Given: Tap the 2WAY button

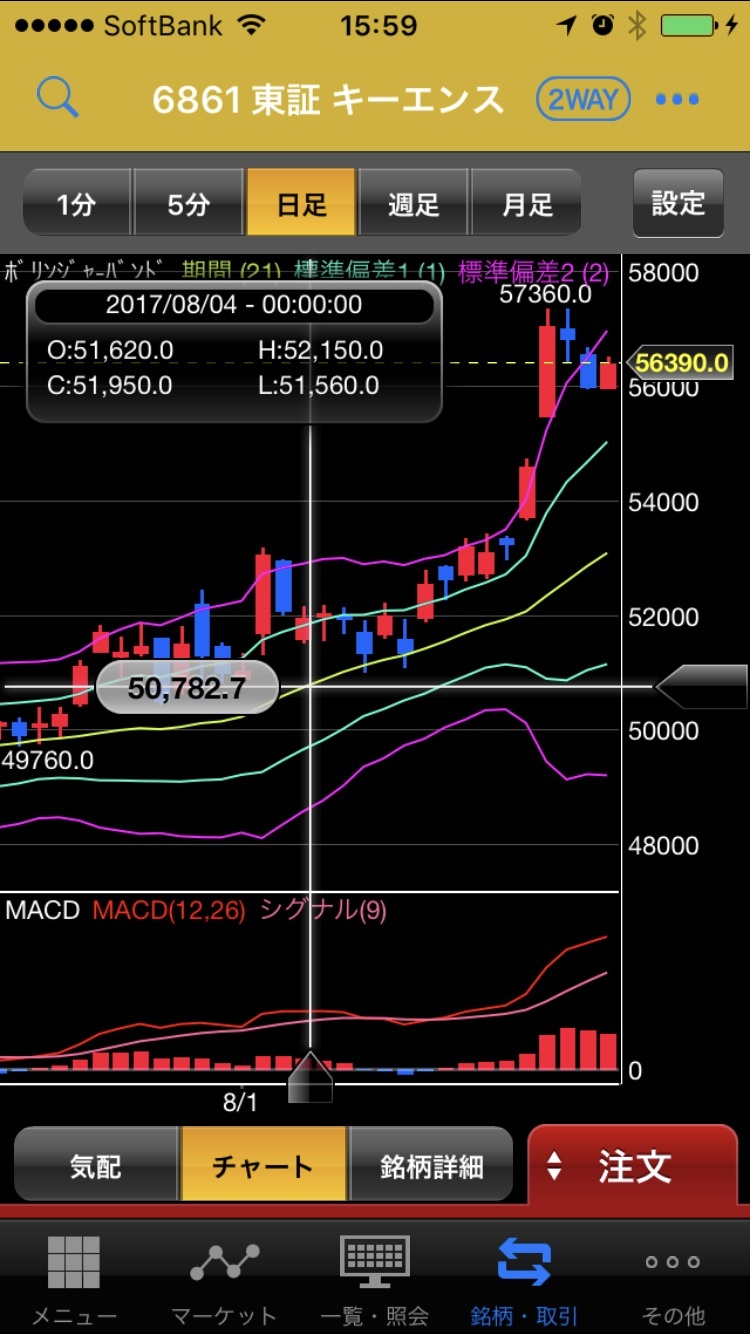Looking at the screenshot, I should pos(583,99).
